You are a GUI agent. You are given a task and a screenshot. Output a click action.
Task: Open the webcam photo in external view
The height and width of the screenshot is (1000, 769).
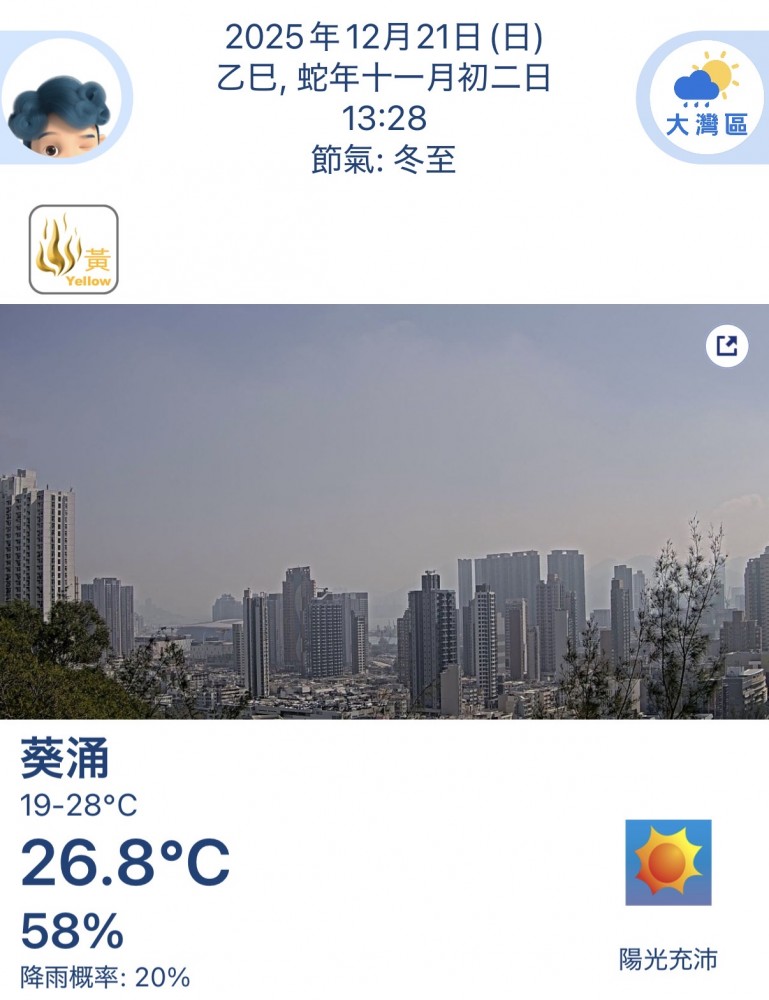727,346
